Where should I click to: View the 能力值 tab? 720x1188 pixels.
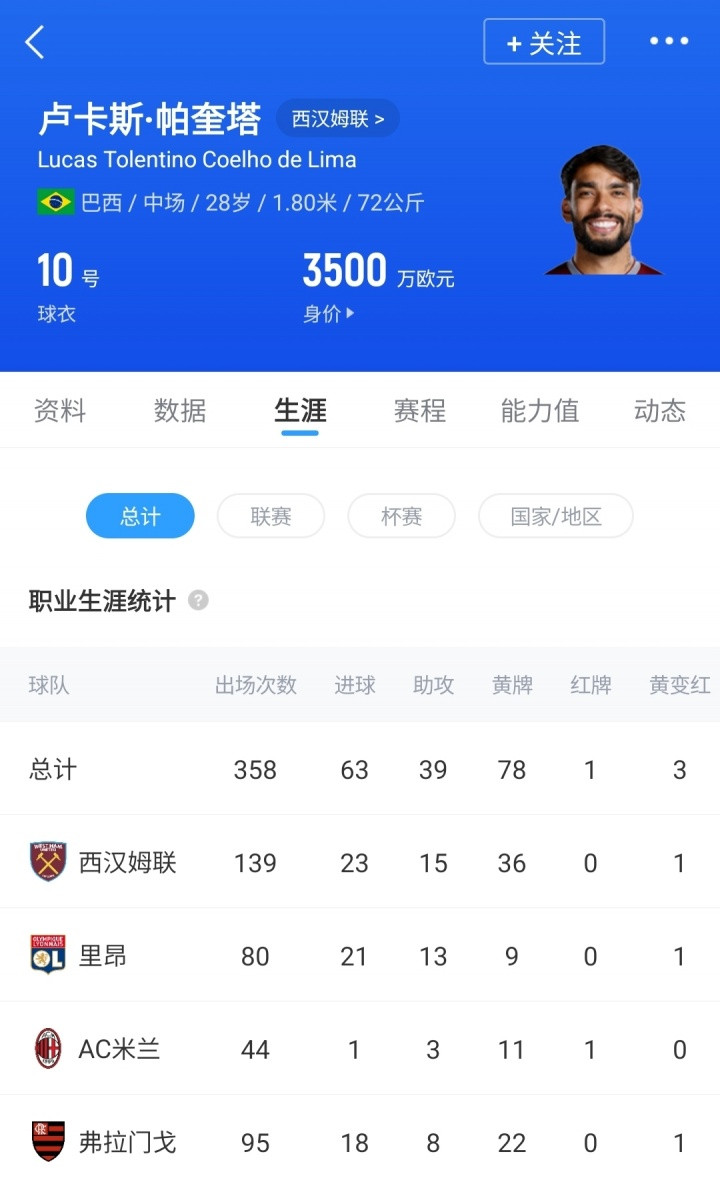540,411
